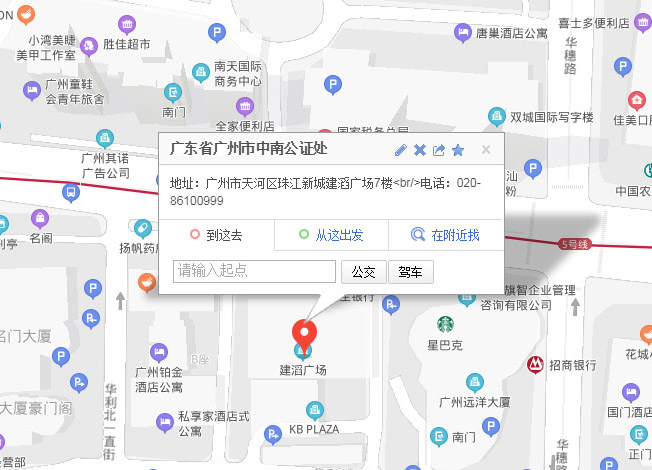Favorite this place with star icon
The image size is (652, 470).
tap(458, 150)
